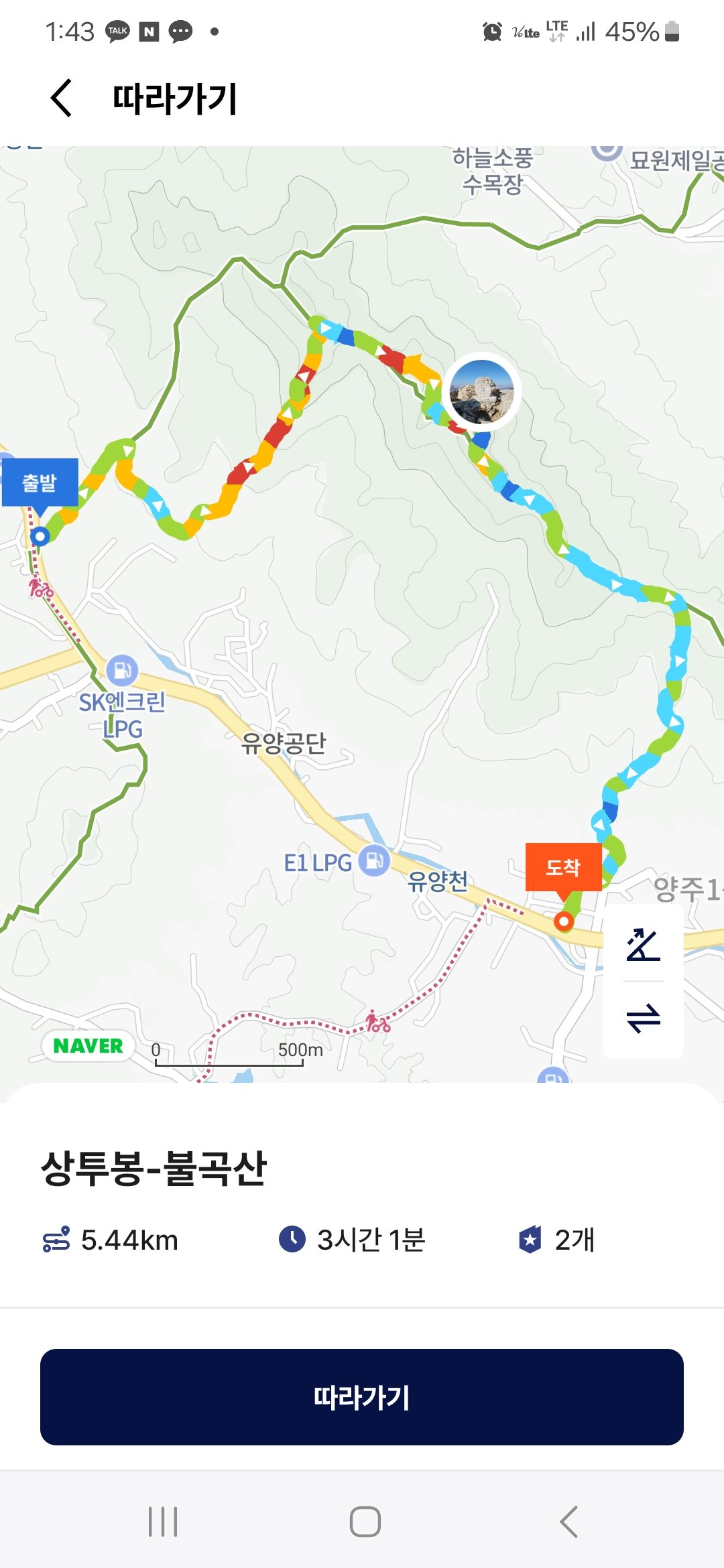The image size is (724, 1568).
Task: Open the summit photo marker on the map
Action: [x=481, y=392]
